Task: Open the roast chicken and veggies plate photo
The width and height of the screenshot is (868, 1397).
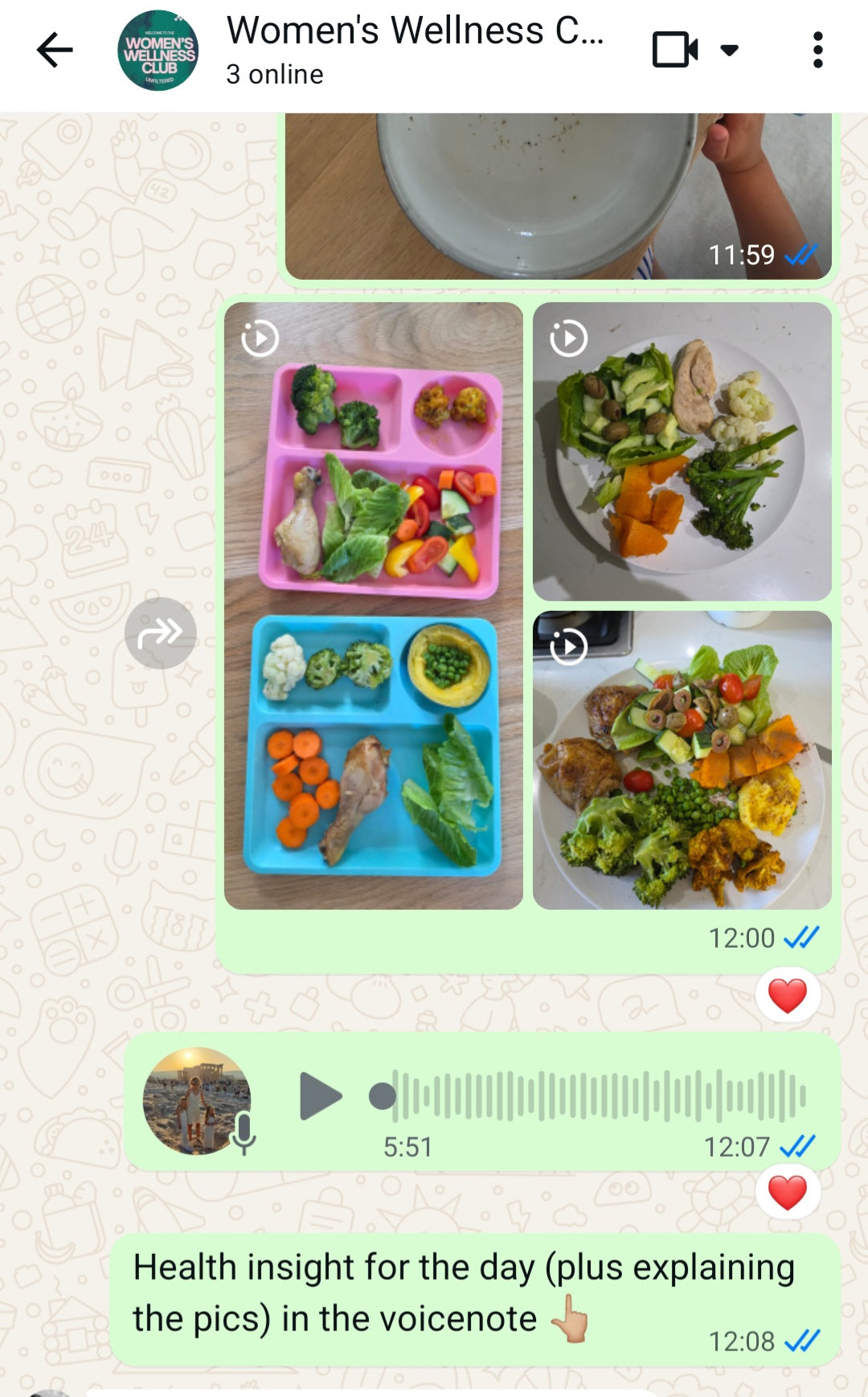Action: (682, 760)
